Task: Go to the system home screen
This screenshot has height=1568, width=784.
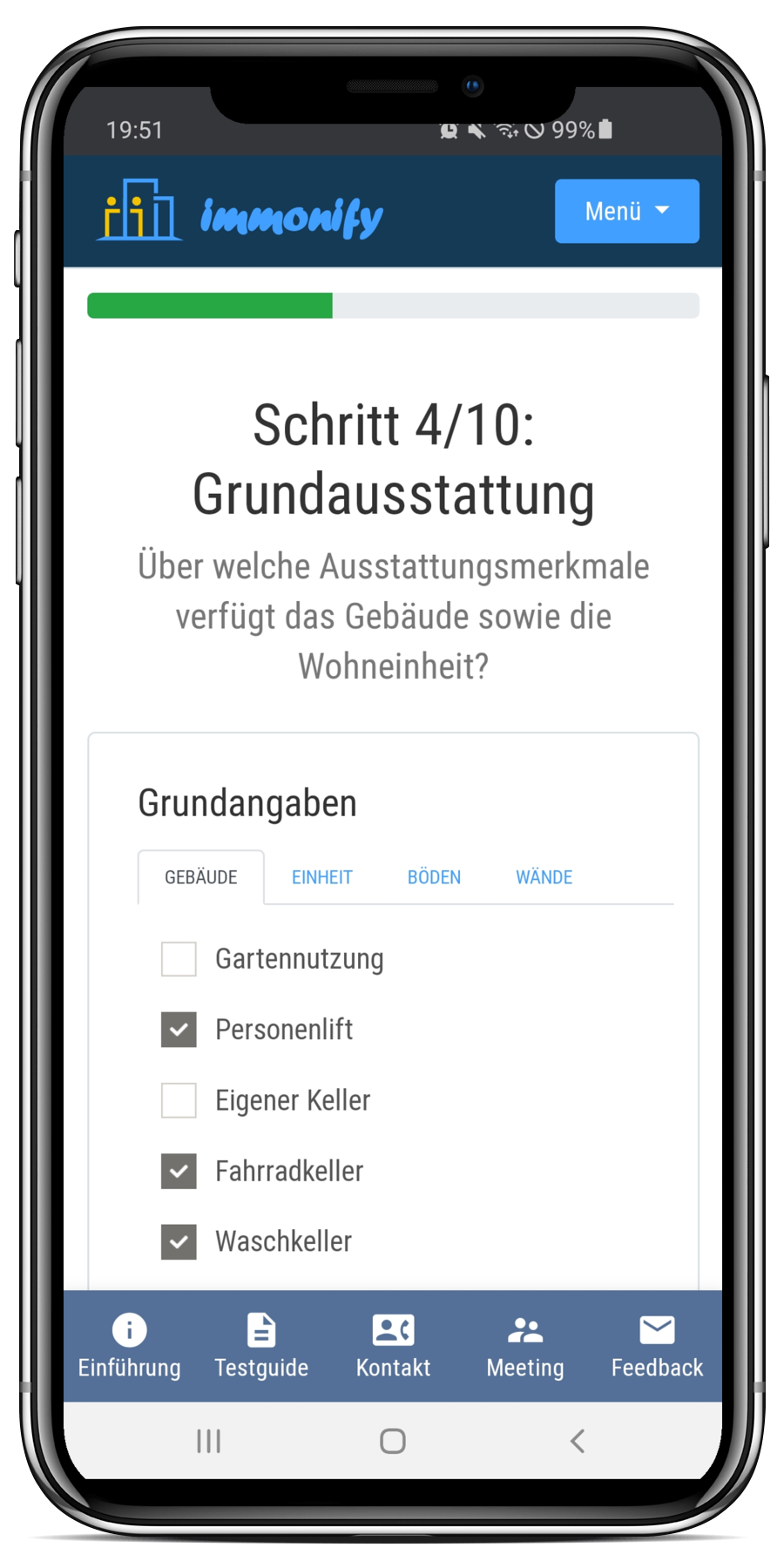Action: [393, 1442]
